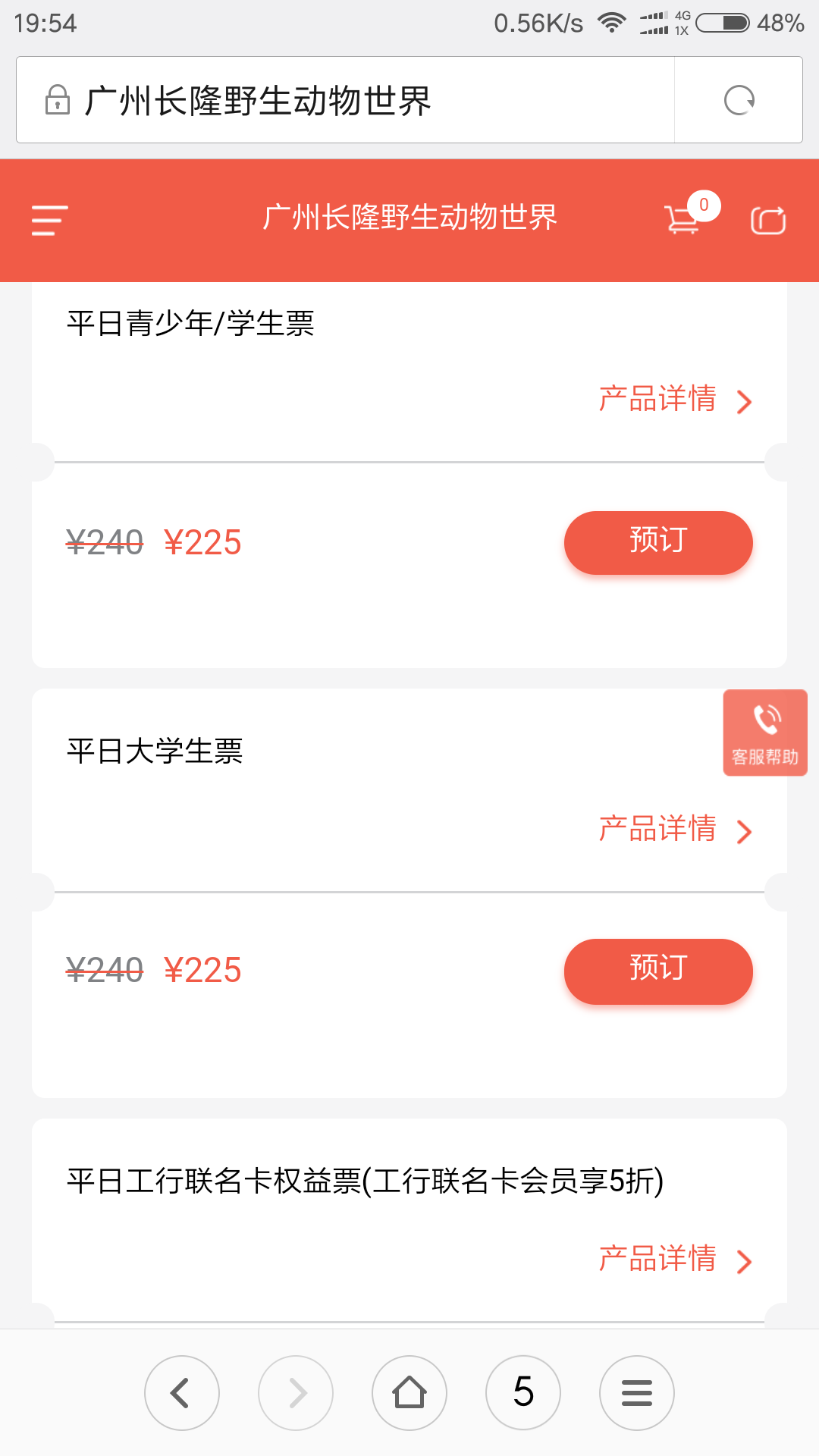Open the browser menu
The width and height of the screenshot is (819, 1456).
(x=637, y=1392)
